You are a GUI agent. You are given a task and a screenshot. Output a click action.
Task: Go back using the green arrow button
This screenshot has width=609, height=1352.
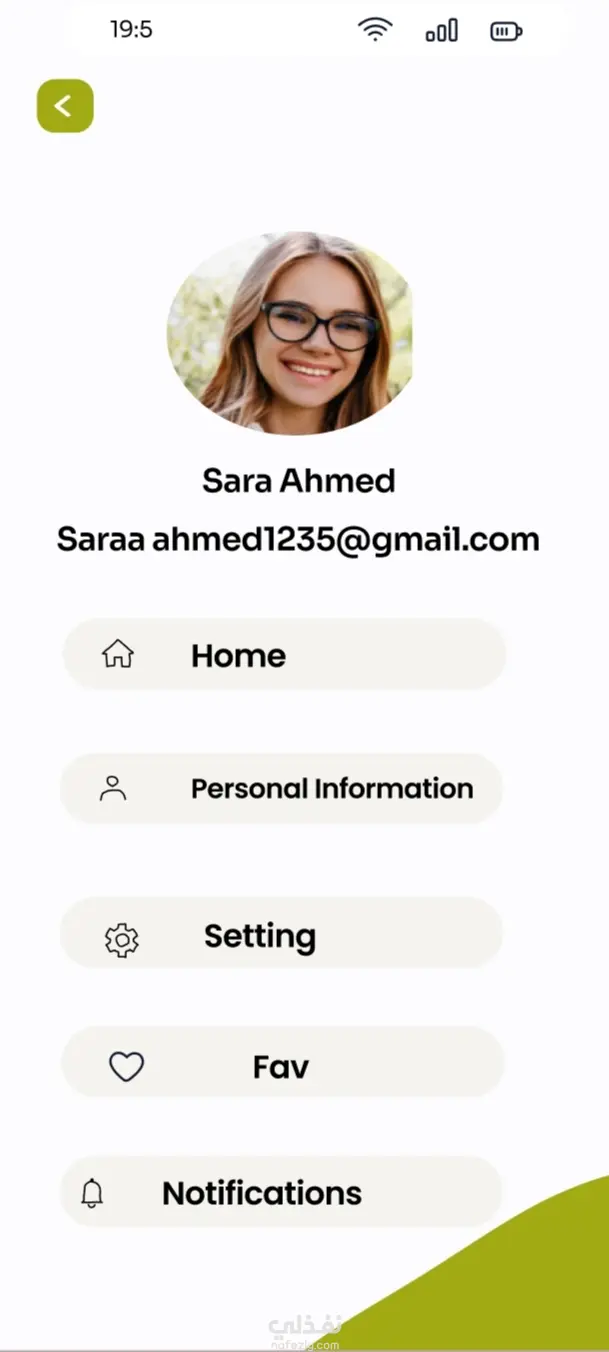point(65,106)
